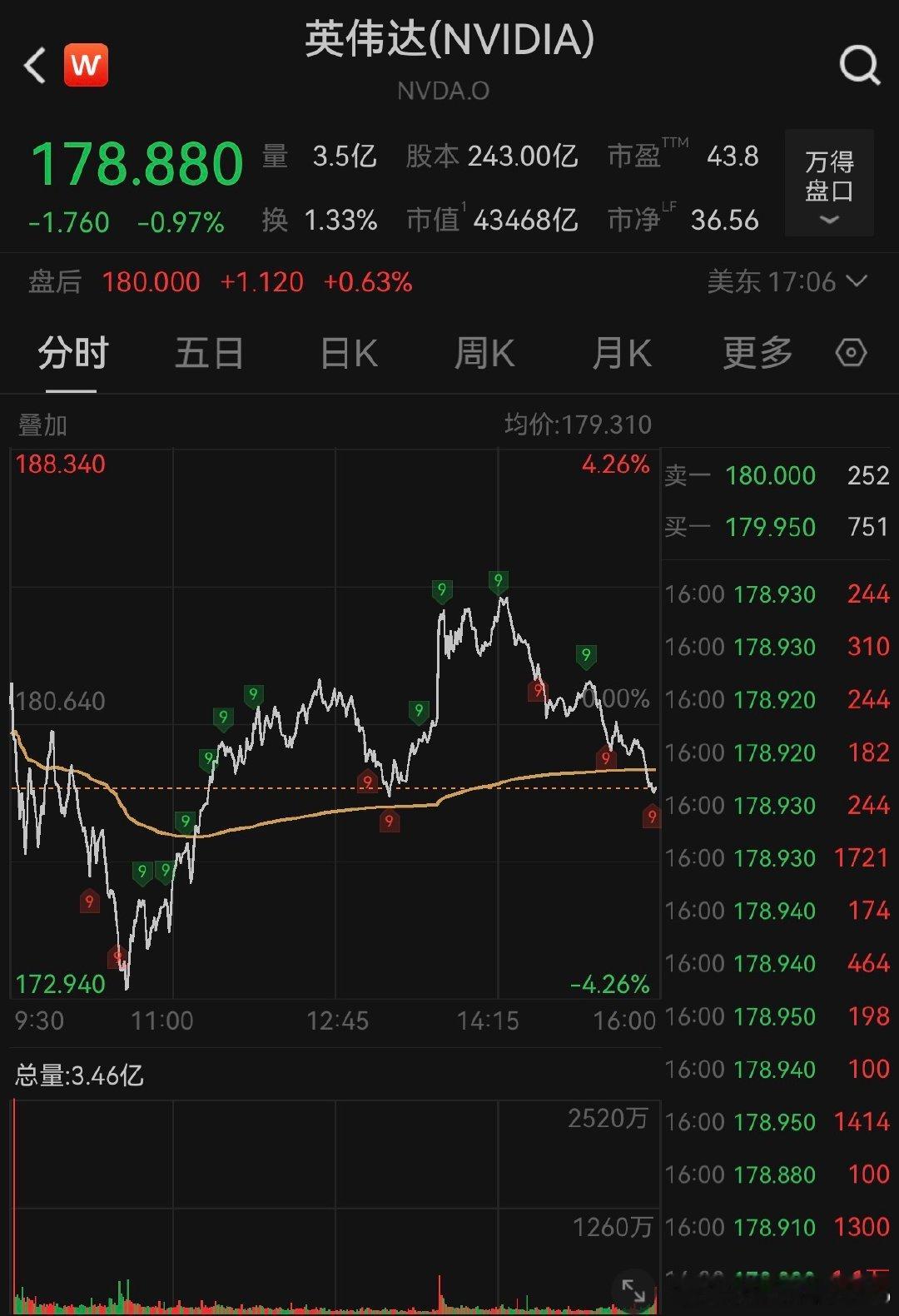Click the green "9" news marker at the chart peak
Image resolution: width=899 pixels, height=1316 pixels.
tap(499, 583)
